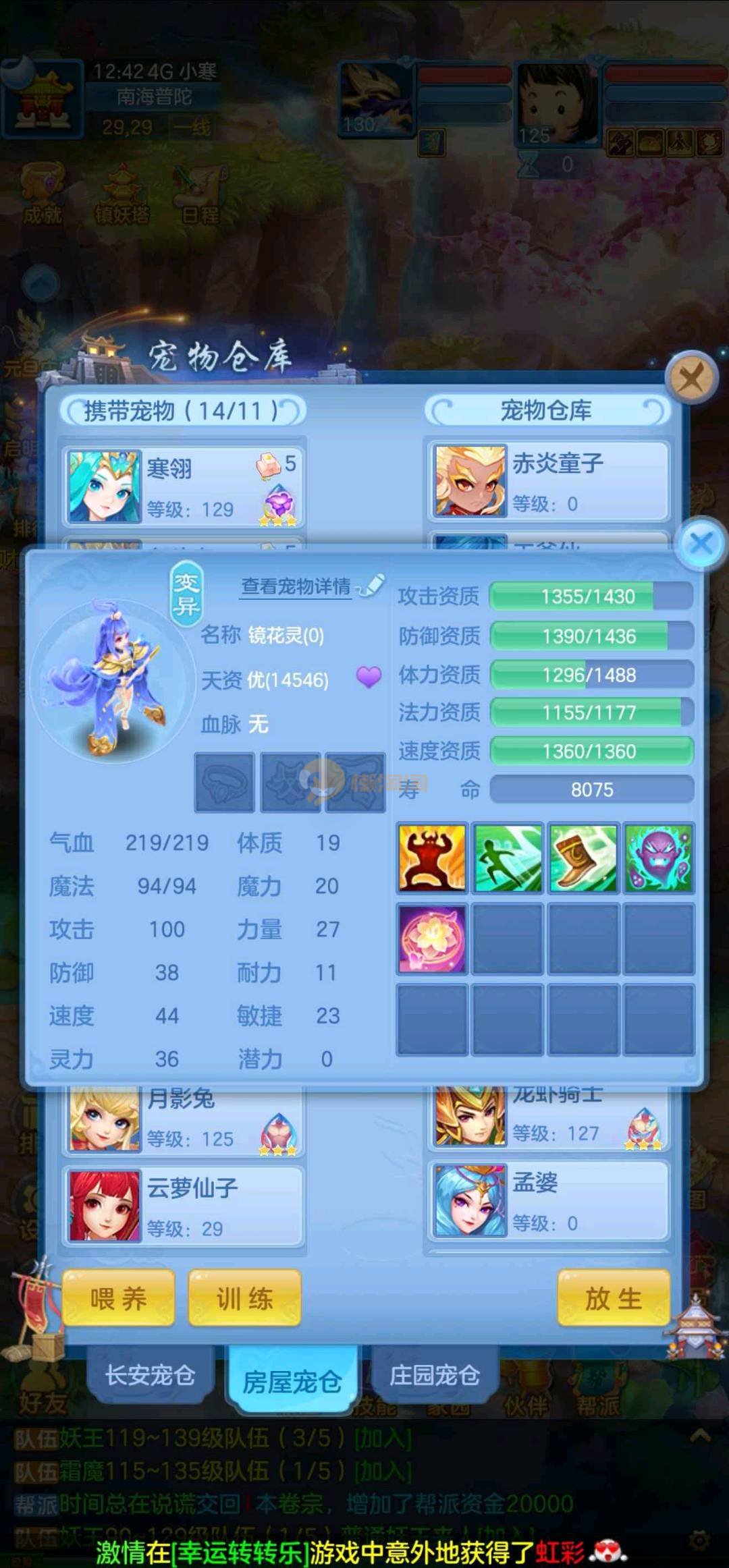Tap the 喂养 button
This screenshot has width=729, height=1568.
pos(119,1297)
